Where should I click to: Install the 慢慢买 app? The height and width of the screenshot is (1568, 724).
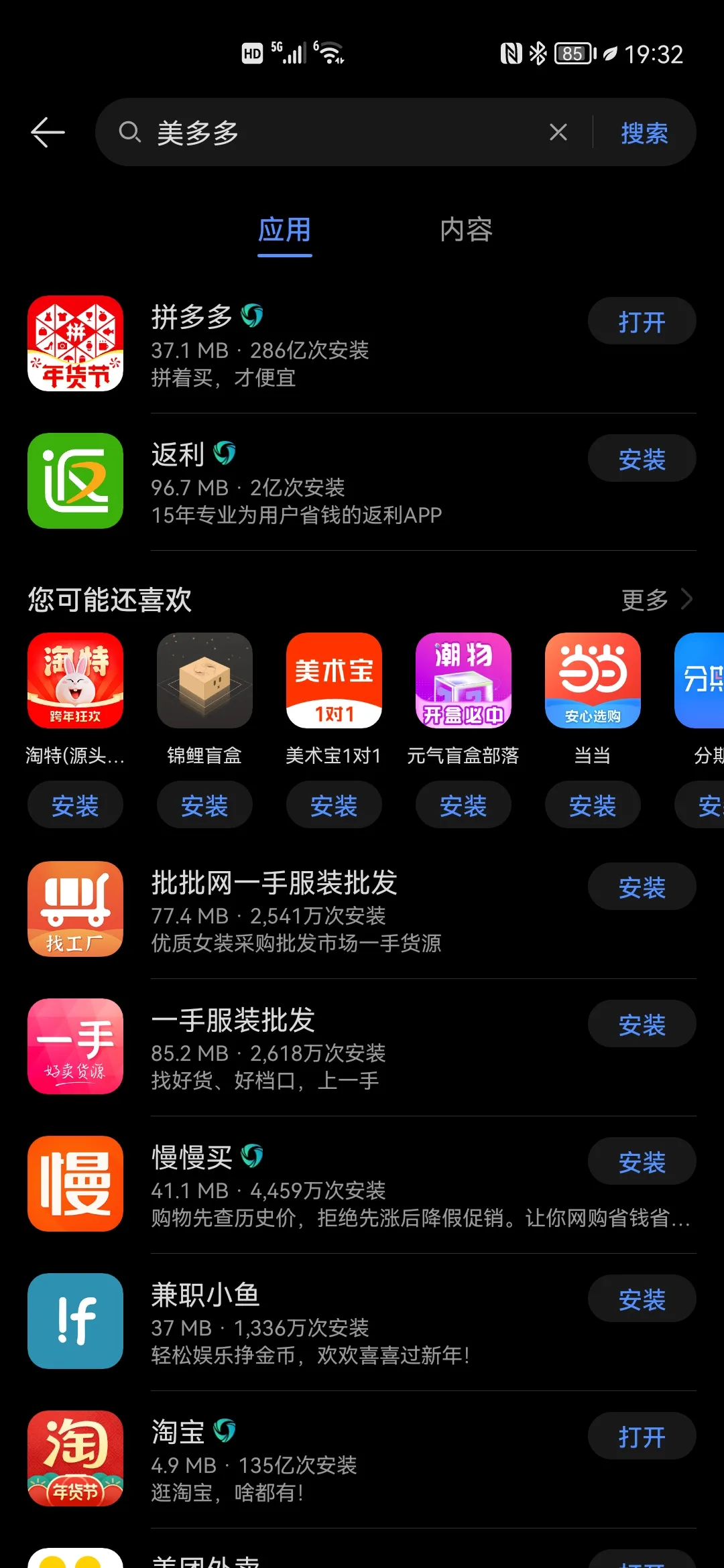(642, 1162)
